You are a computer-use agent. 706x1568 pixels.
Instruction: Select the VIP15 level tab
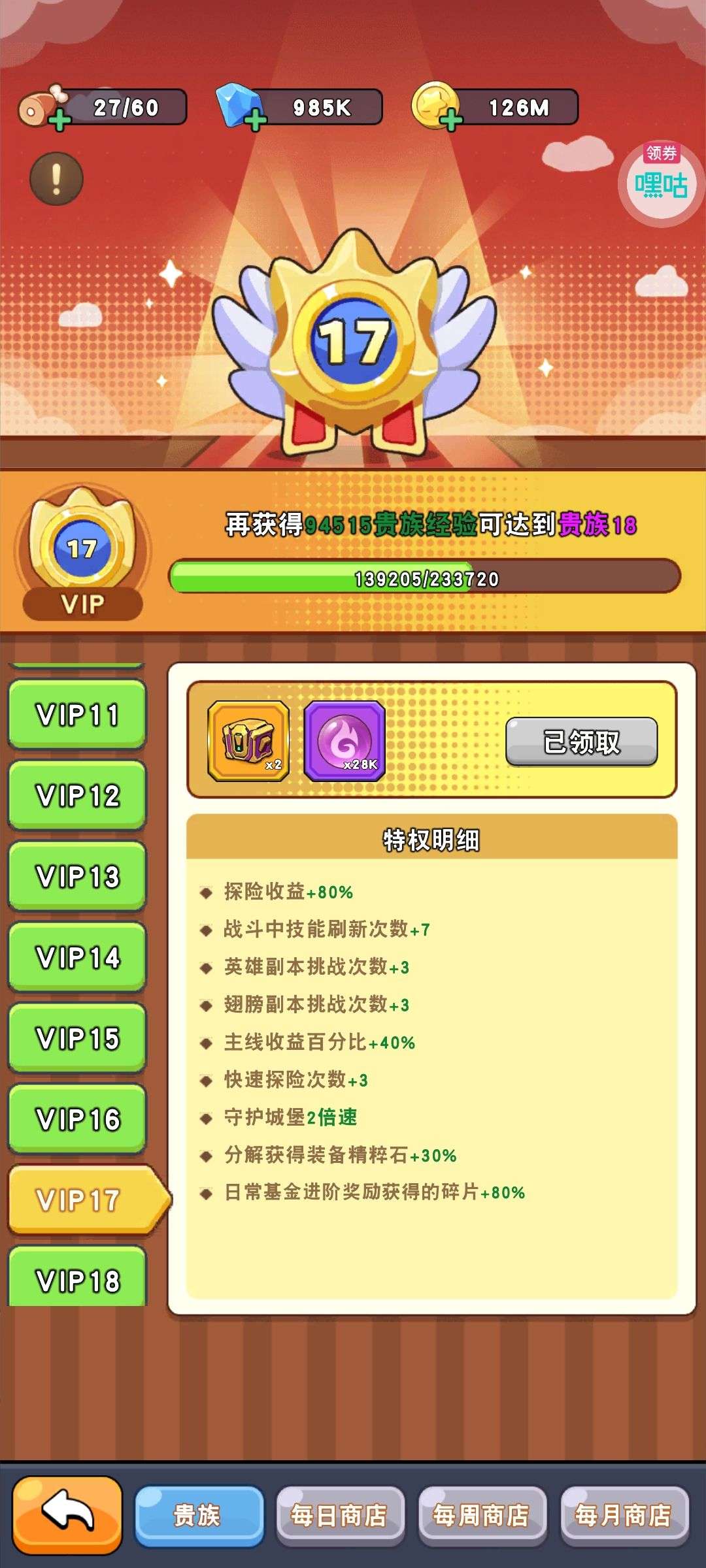[77, 1039]
